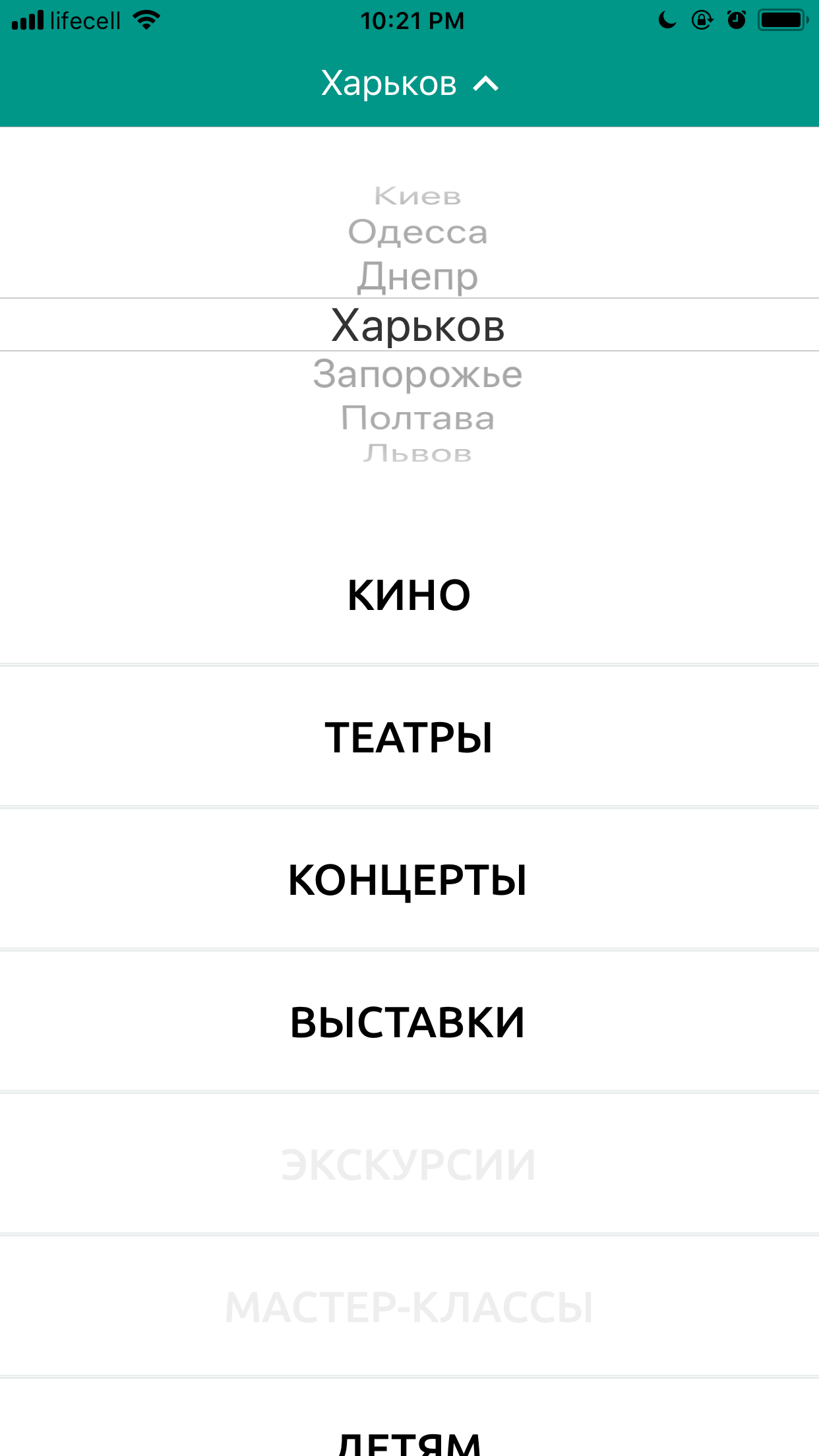The height and width of the screenshot is (1456, 819).
Task: Tap the МАСТЕР-КЛАССЫ category
Action: pyautogui.click(x=409, y=1306)
